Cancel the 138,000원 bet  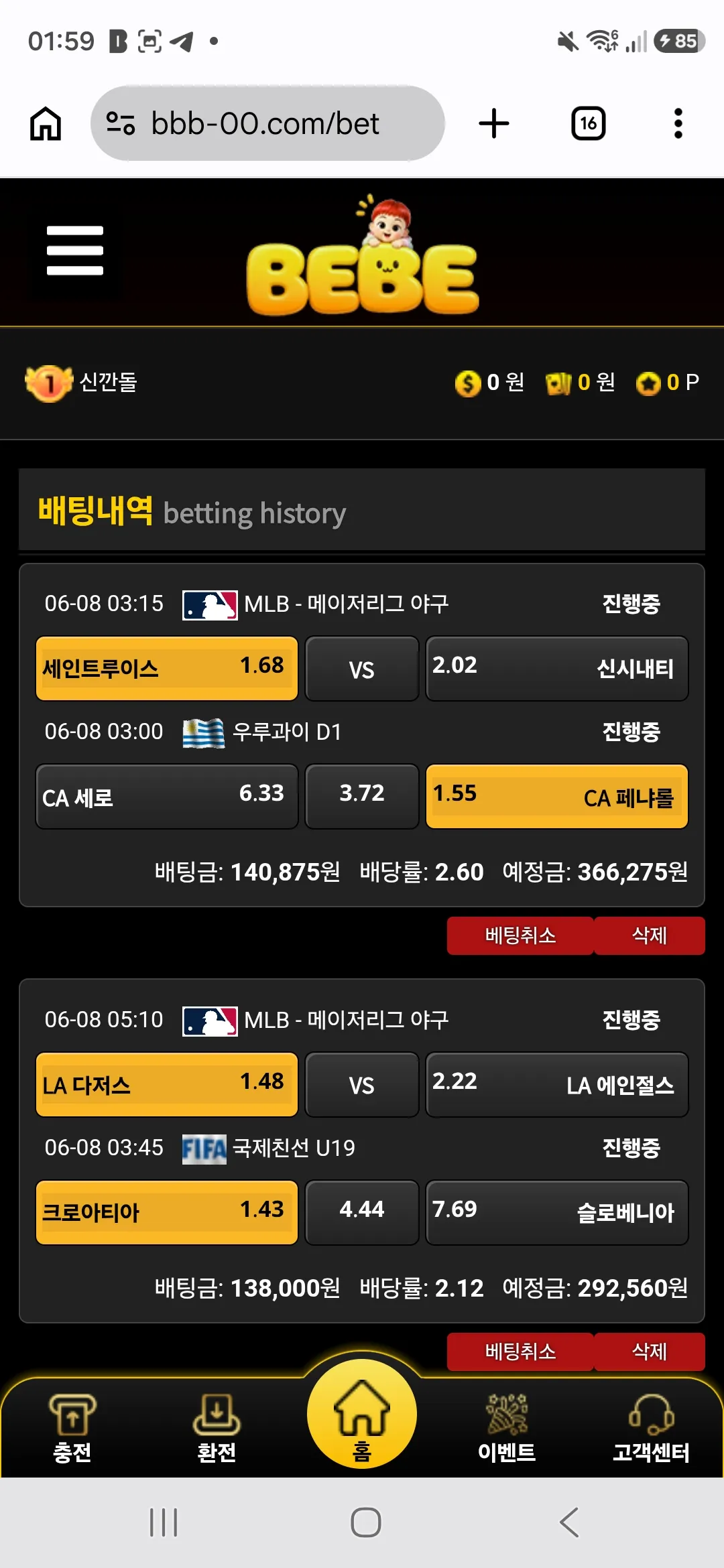(520, 1352)
